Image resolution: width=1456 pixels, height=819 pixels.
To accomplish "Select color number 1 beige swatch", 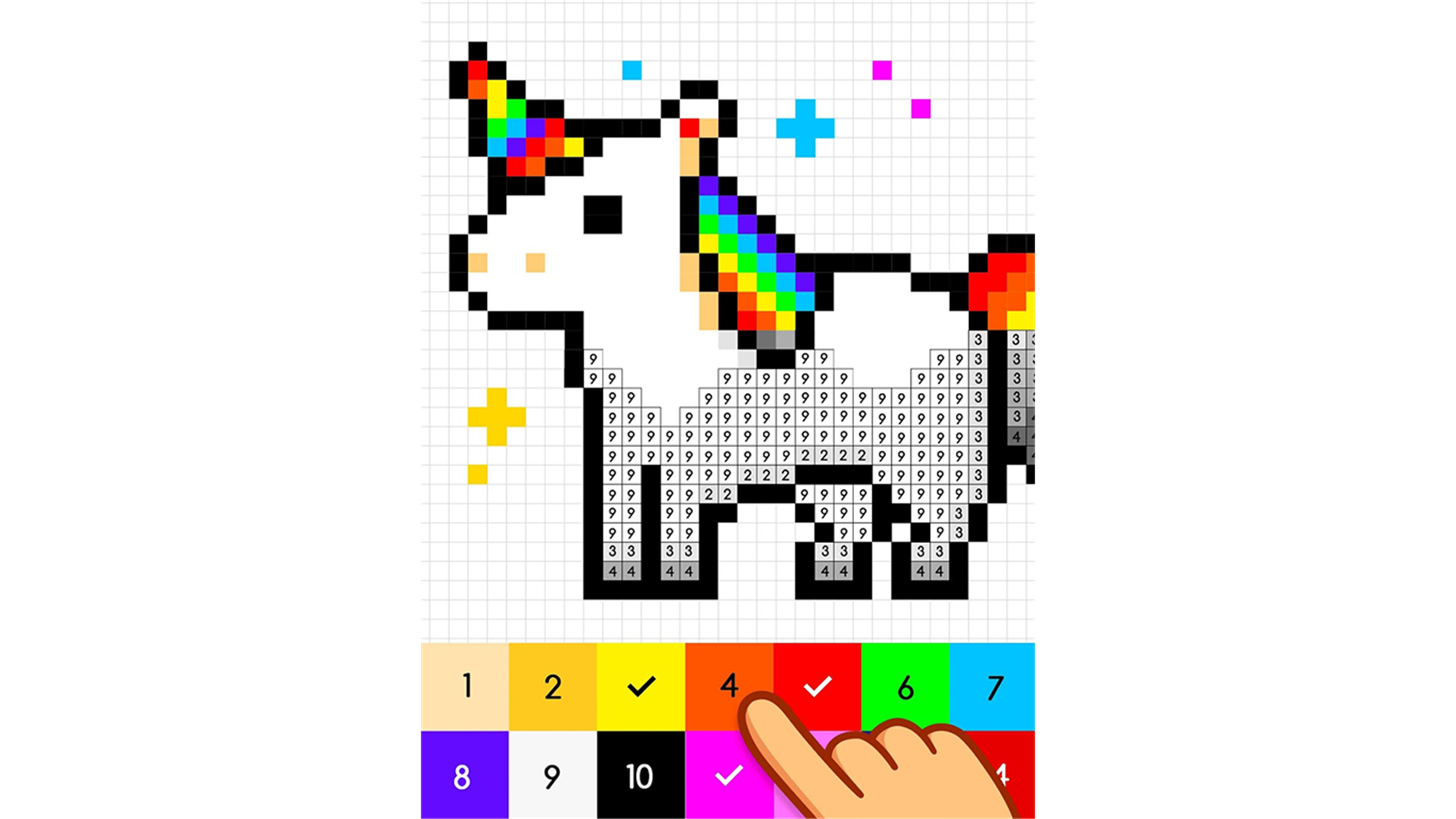I will point(464,686).
